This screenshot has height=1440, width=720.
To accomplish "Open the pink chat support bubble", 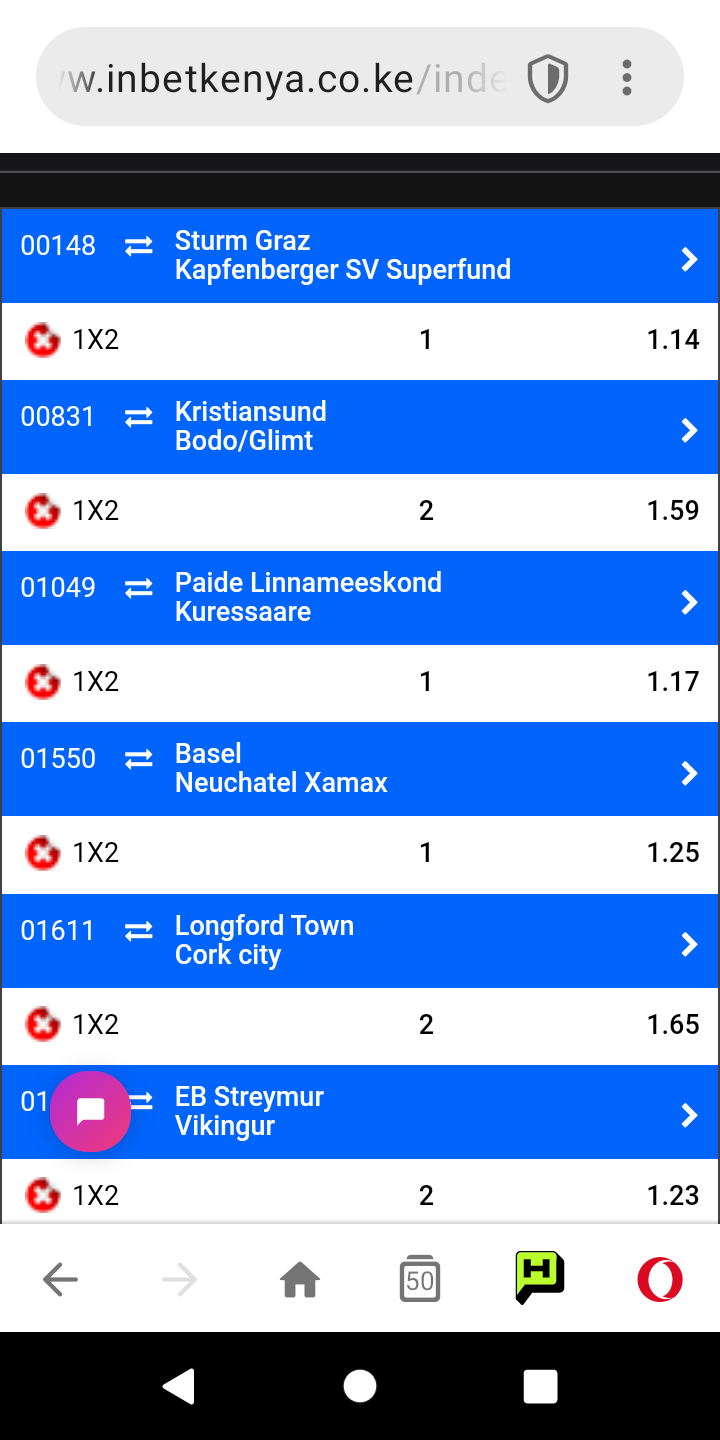I will 90,1111.
